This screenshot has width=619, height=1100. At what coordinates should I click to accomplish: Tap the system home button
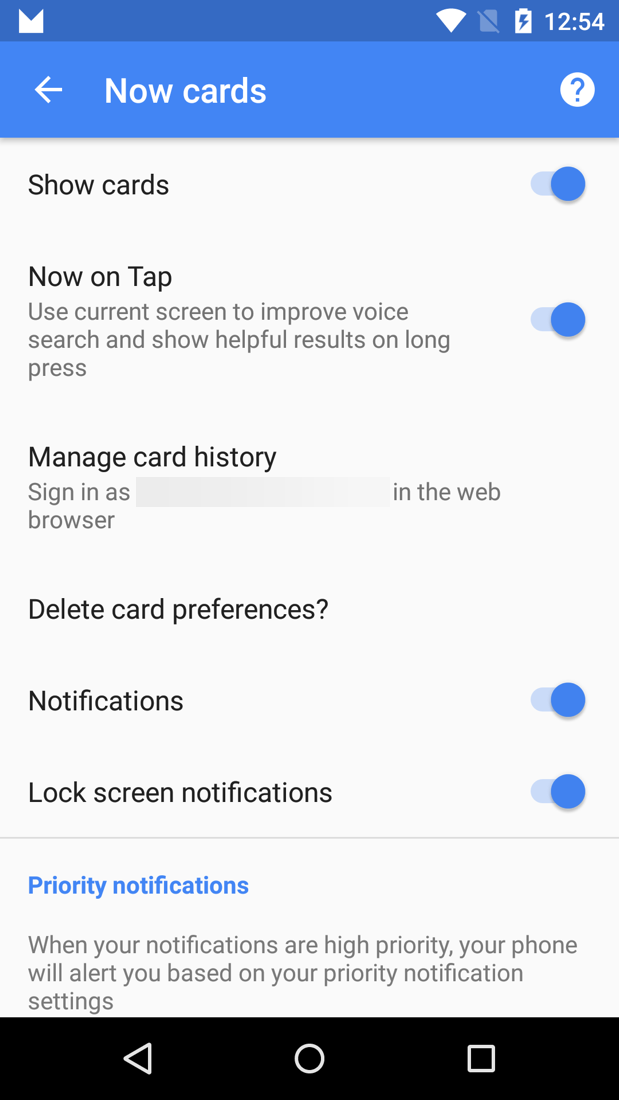click(x=309, y=1058)
